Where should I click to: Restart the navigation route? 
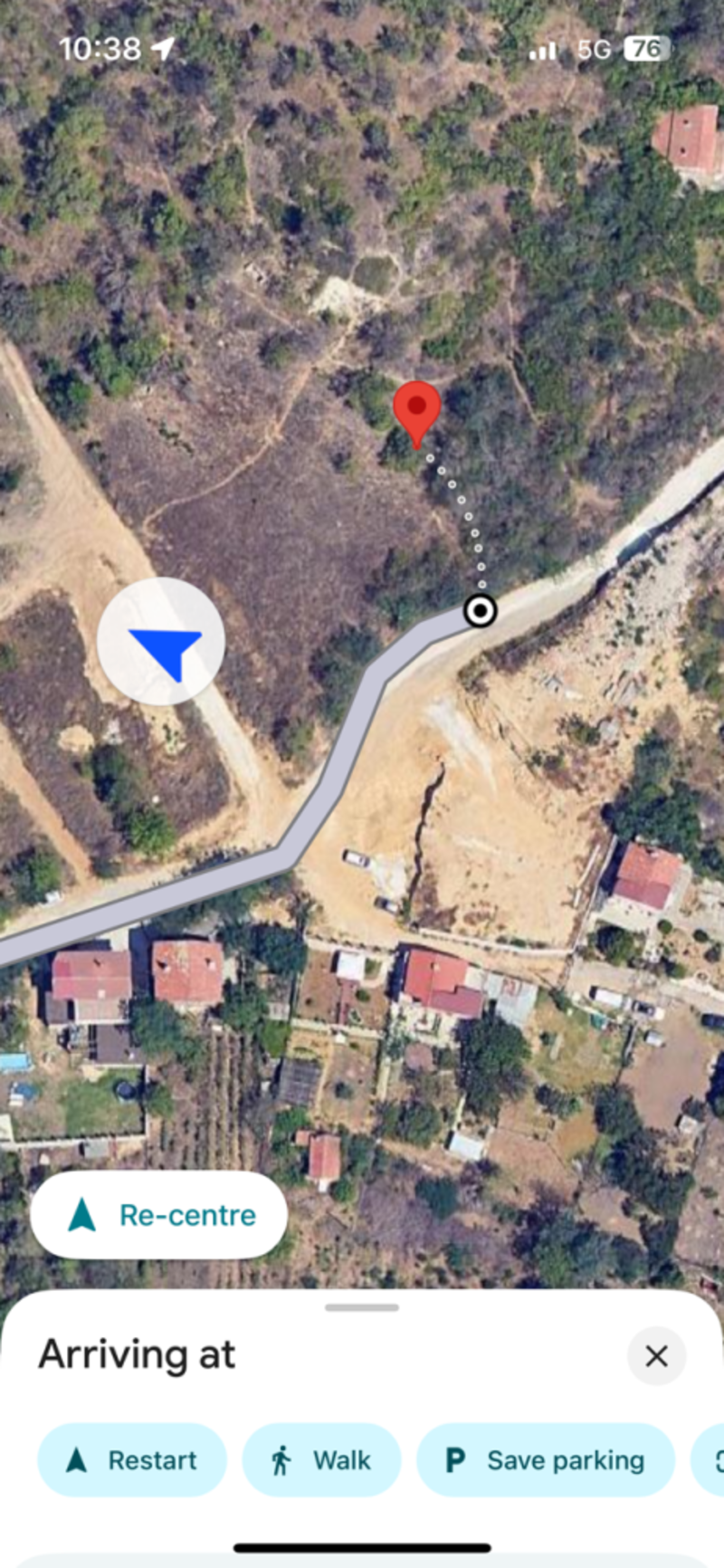point(132,1459)
